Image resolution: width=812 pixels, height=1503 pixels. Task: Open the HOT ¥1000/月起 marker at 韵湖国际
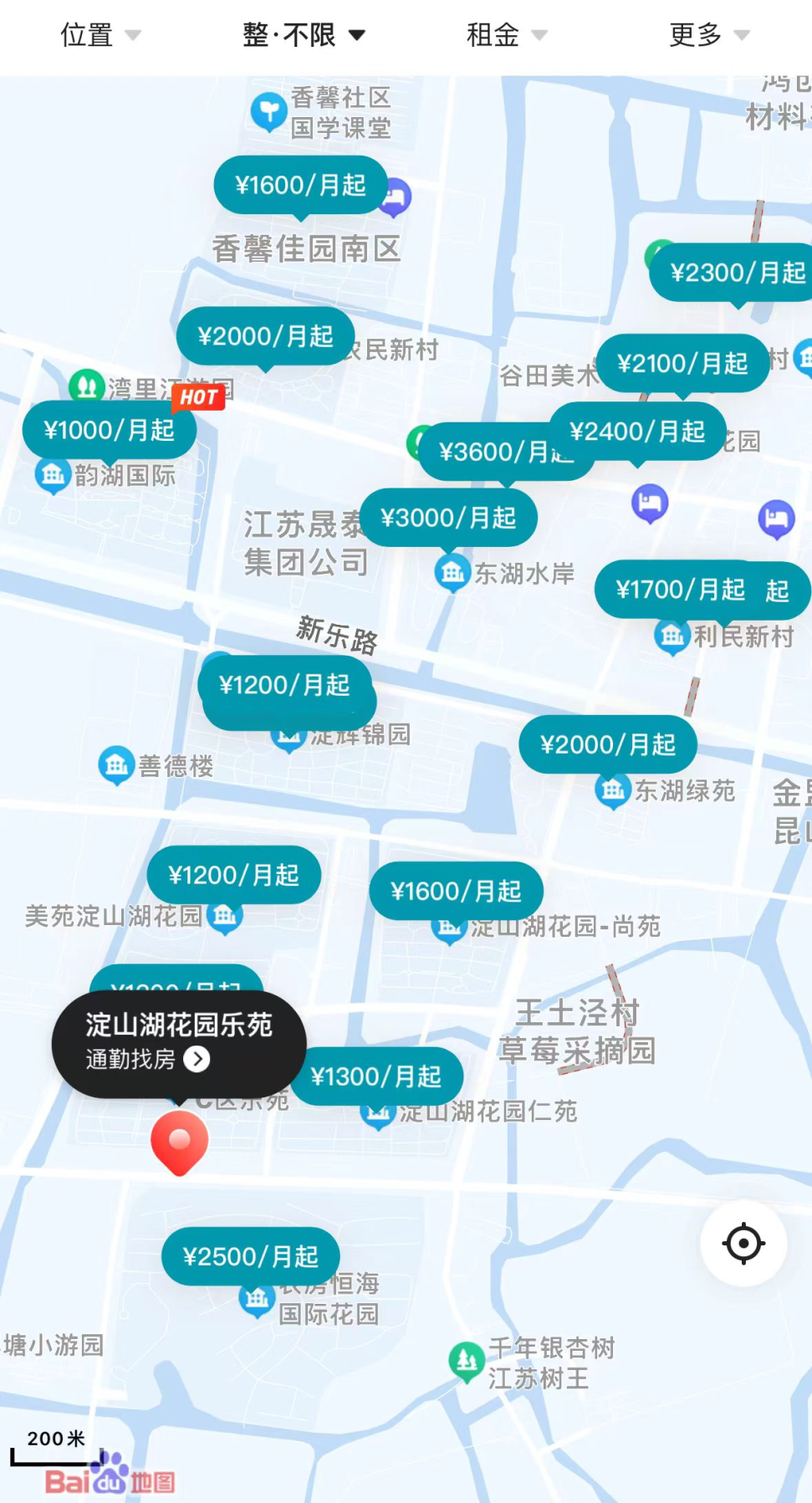(x=109, y=430)
